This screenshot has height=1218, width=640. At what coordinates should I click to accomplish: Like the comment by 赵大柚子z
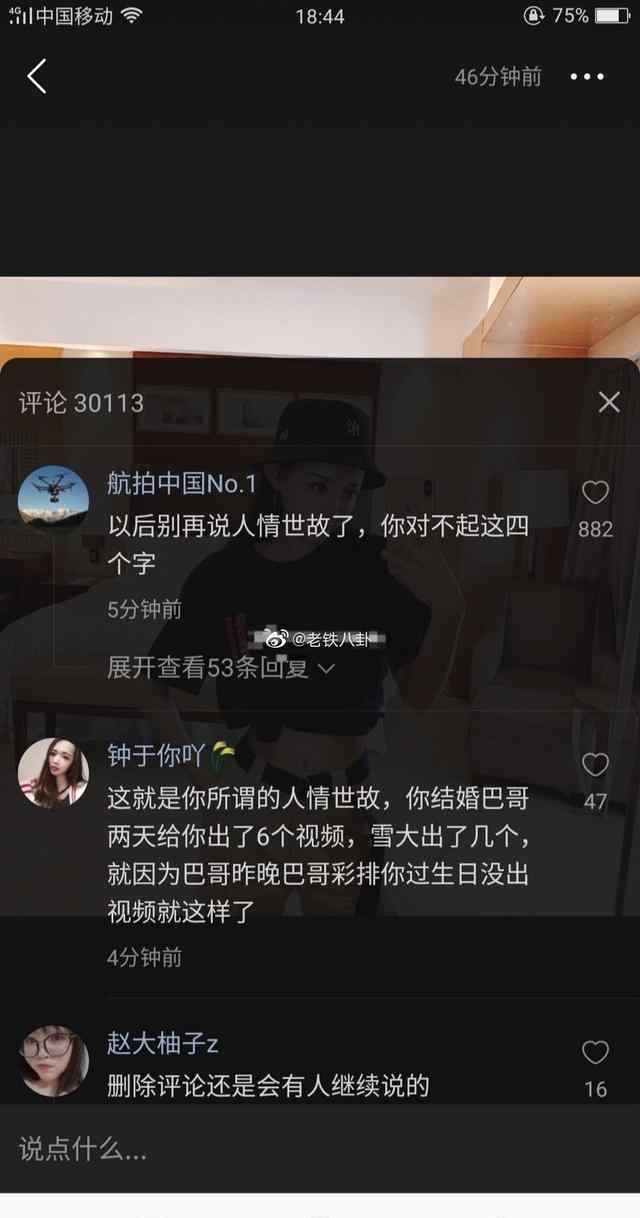(x=595, y=1052)
